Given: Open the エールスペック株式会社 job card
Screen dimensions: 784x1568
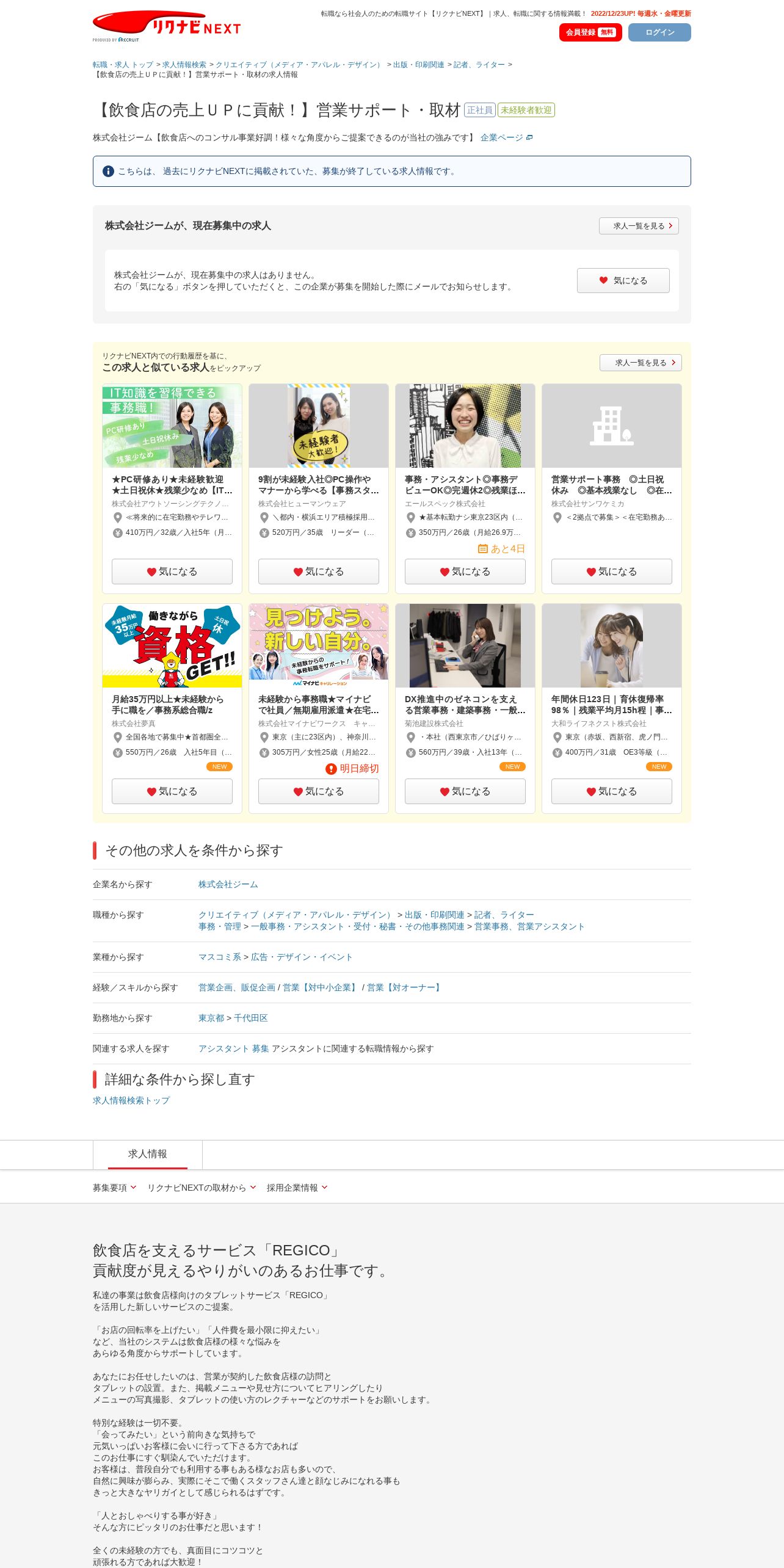Looking at the screenshot, I should pyautogui.click(x=465, y=488).
